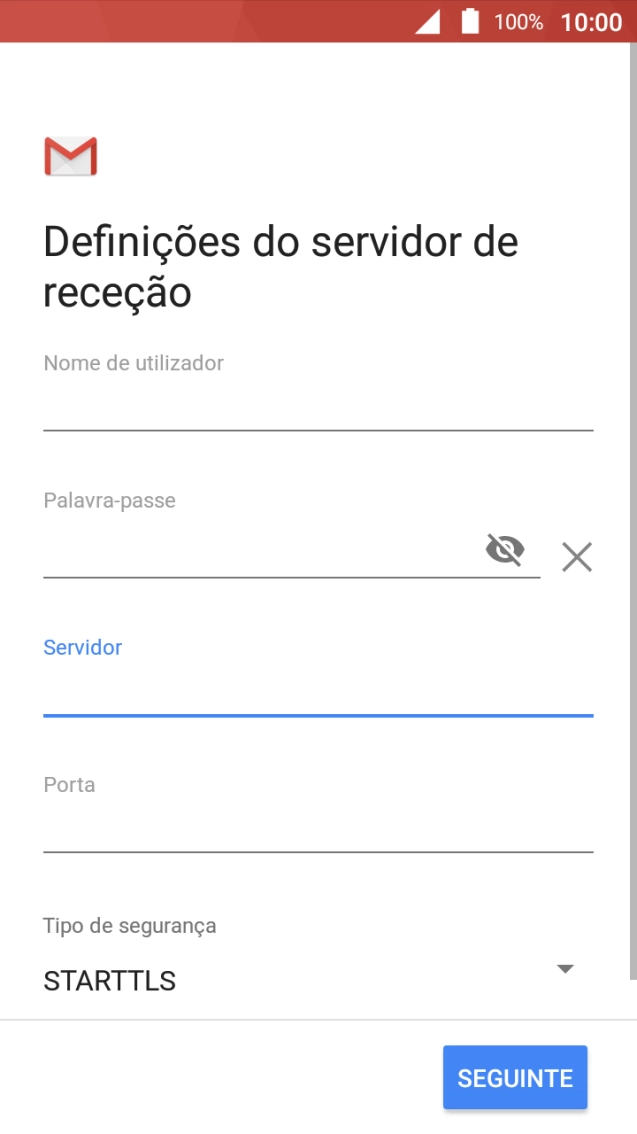Toggle password visibility eye icon
This screenshot has height=1134, width=637.
click(x=505, y=550)
